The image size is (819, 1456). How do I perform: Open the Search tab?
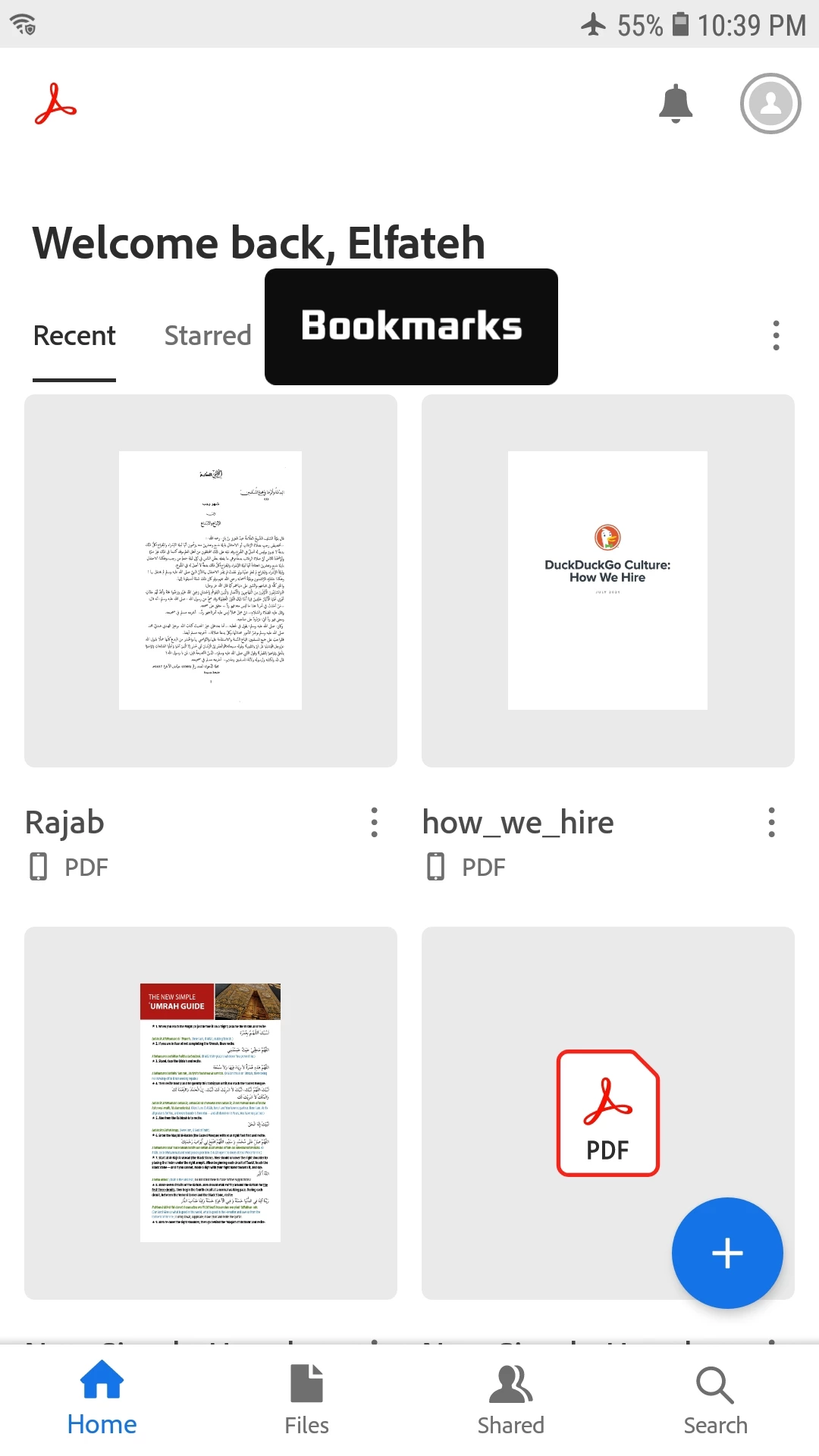coord(715,1399)
